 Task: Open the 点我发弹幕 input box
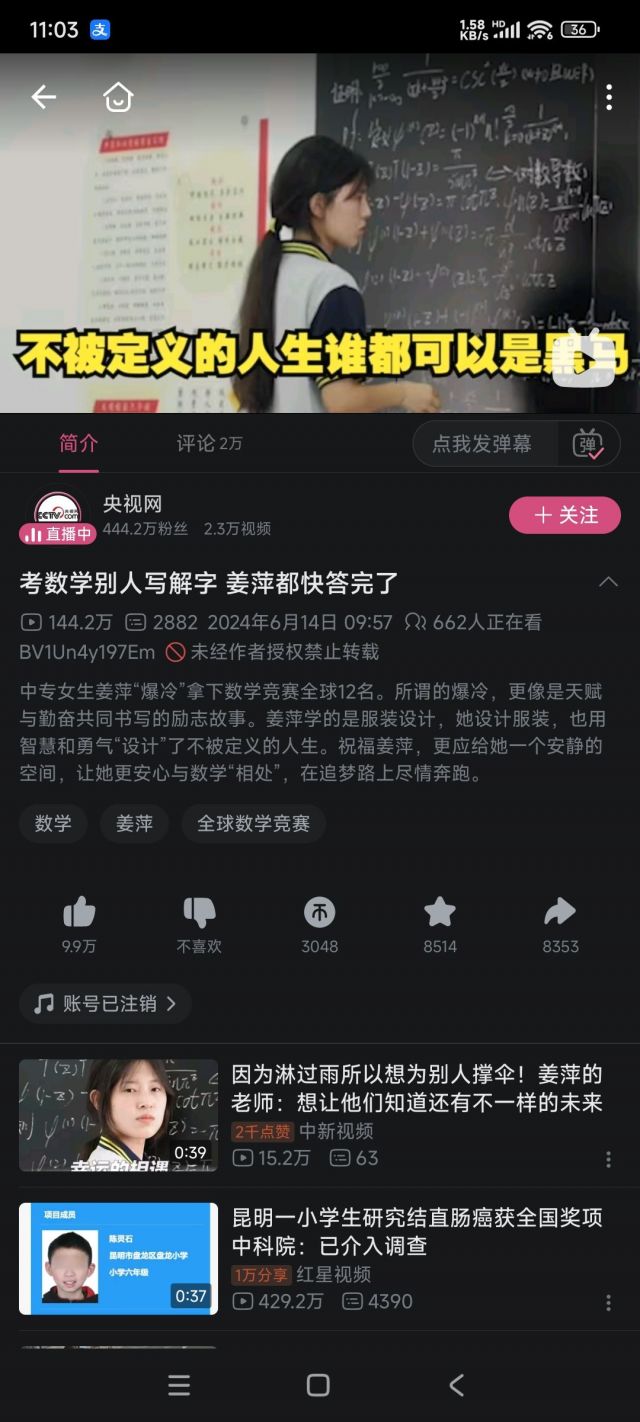pos(483,444)
